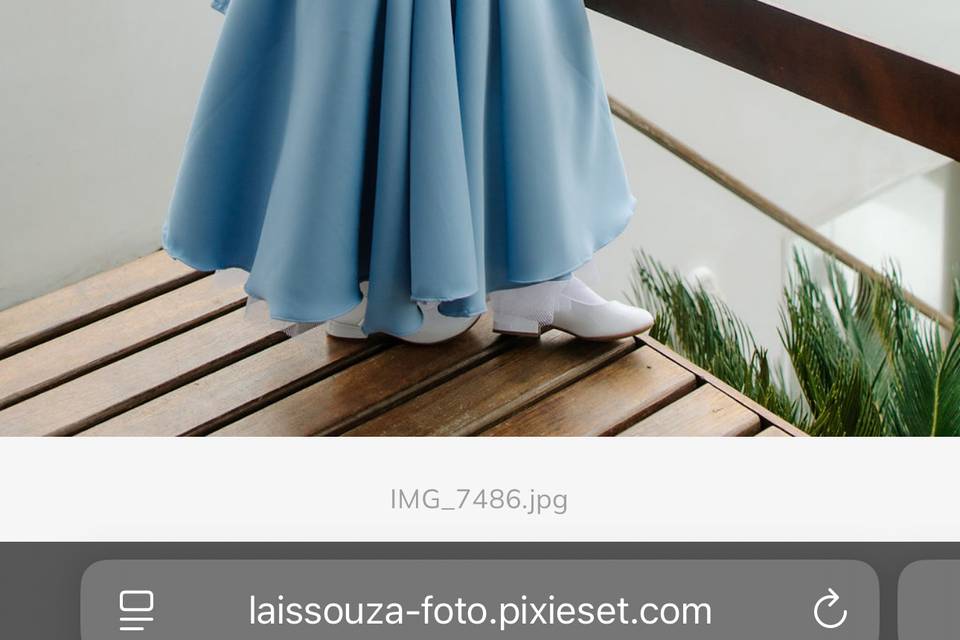Open the page menu icon in address bar
The image size is (960, 640).
pyautogui.click(x=136, y=610)
